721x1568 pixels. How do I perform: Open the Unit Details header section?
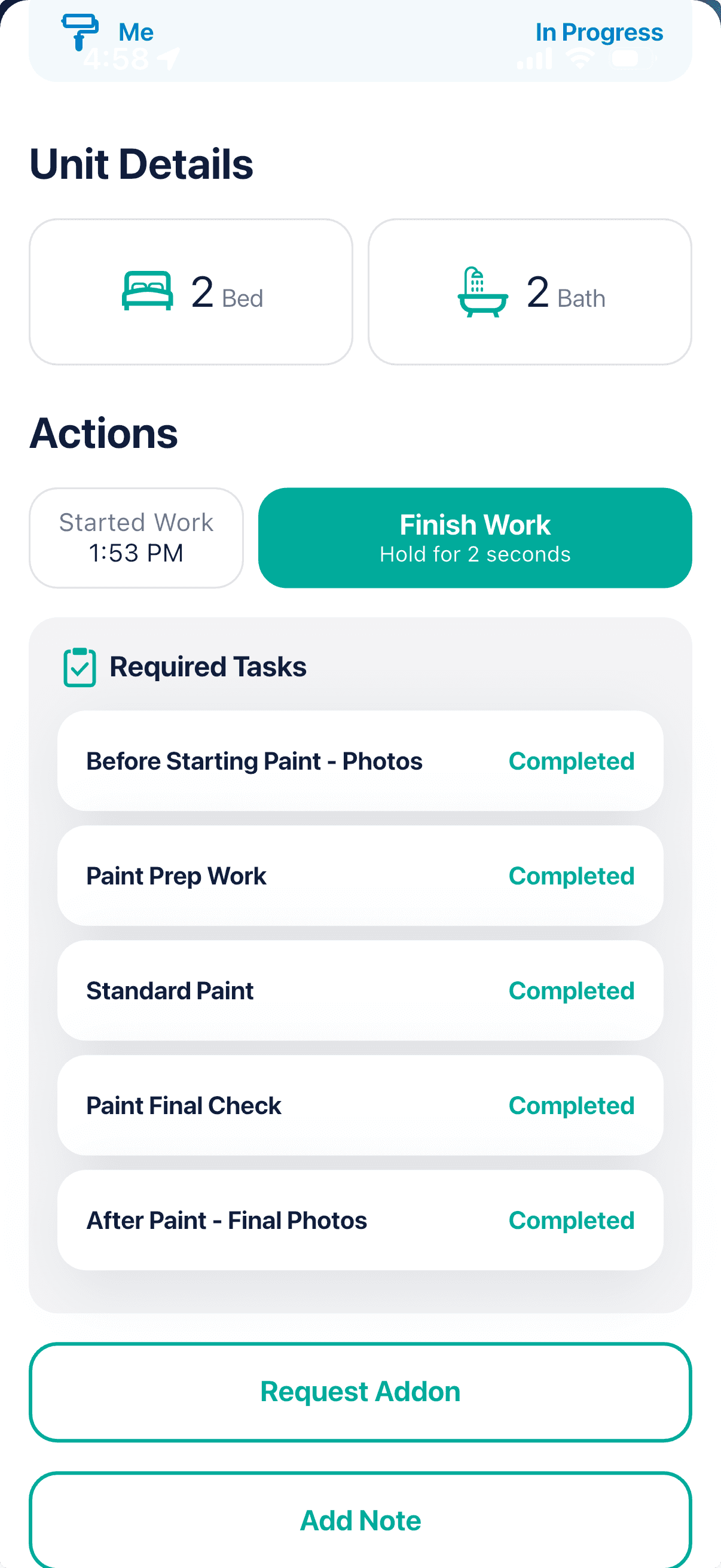pyautogui.click(x=141, y=163)
